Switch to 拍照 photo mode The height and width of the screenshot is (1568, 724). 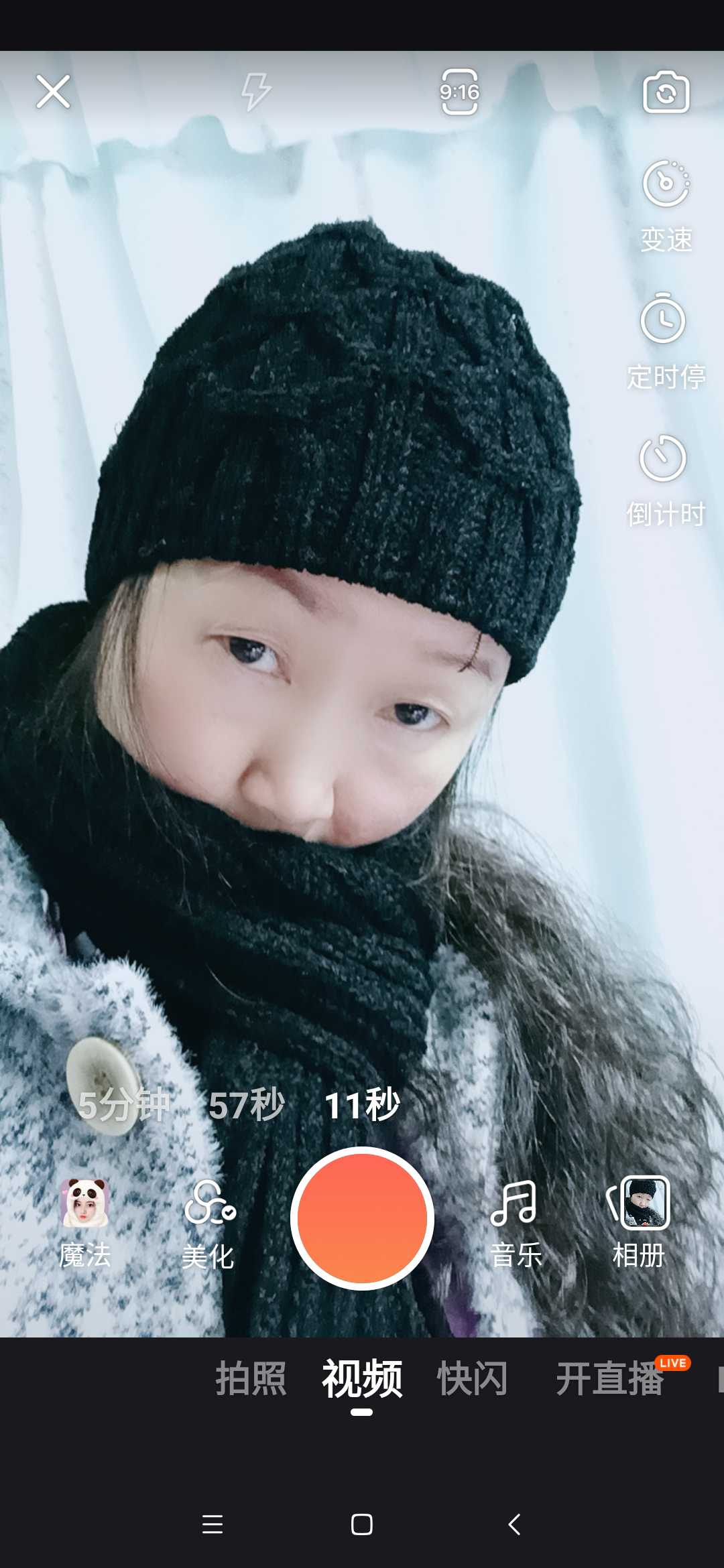[251, 1379]
